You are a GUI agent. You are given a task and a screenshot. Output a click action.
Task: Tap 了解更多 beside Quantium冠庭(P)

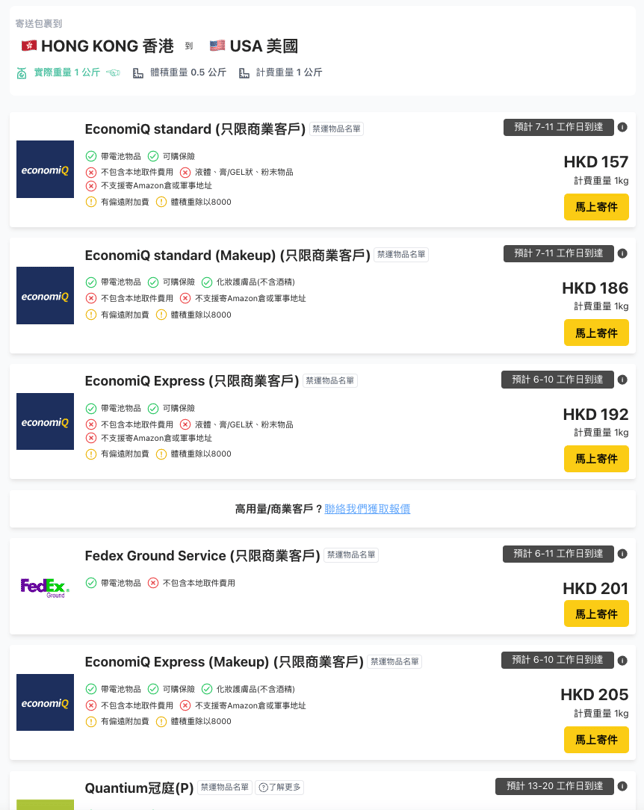point(280,787)
